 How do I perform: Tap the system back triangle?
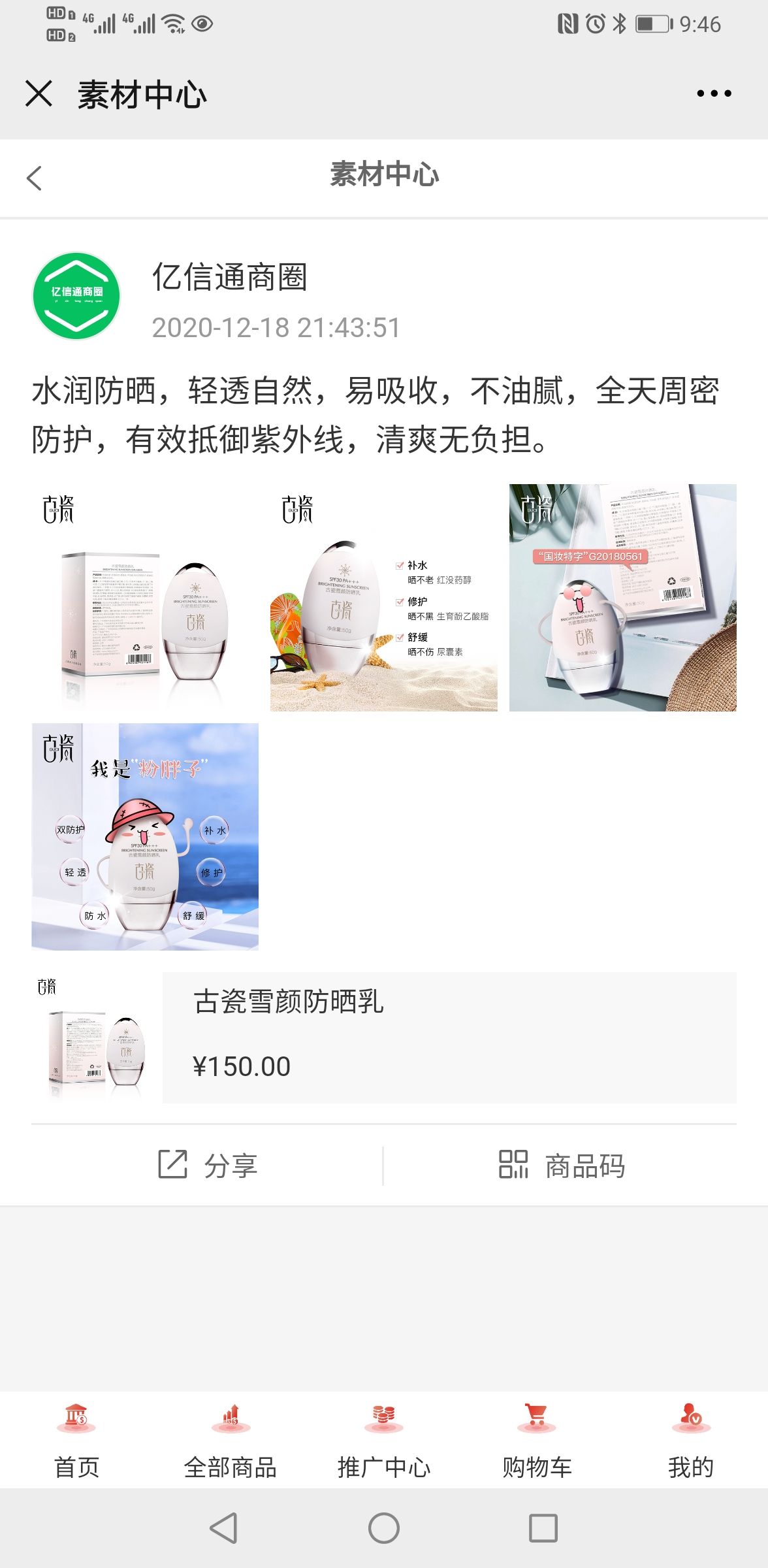coord(224,1528)
